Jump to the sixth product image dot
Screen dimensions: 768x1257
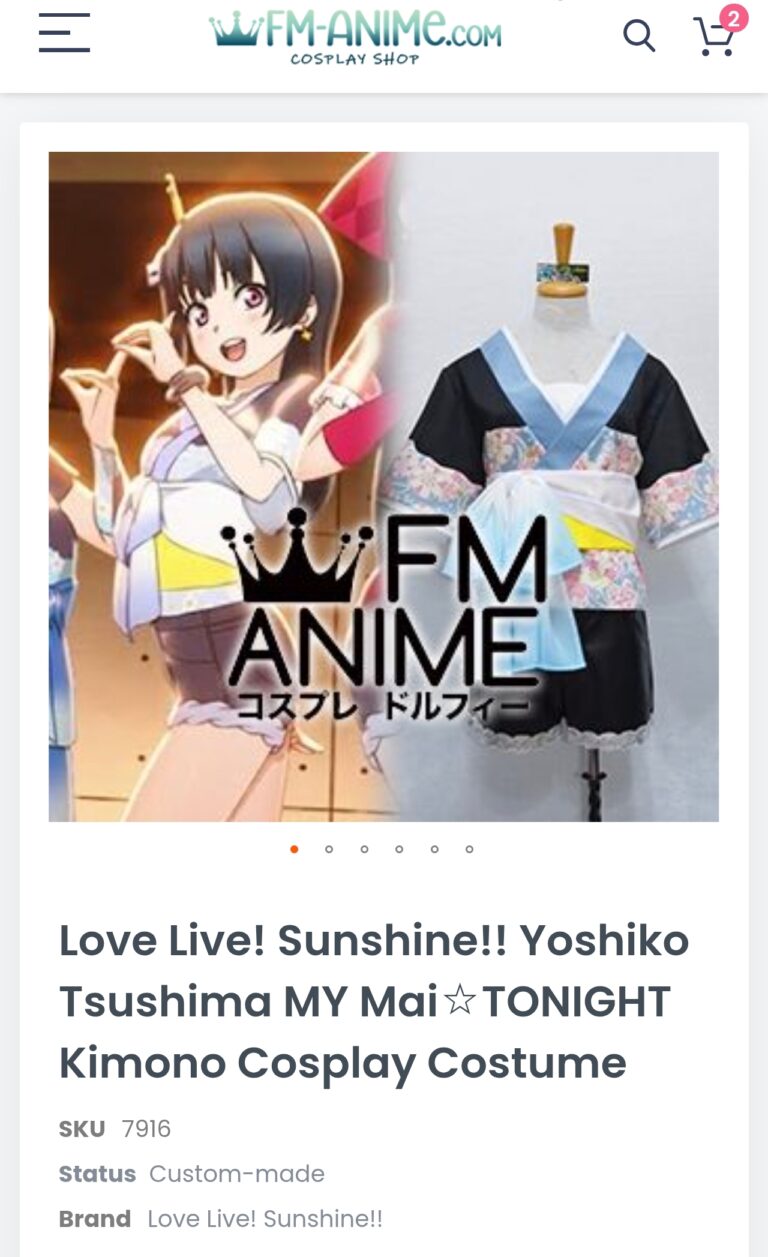click(469, 849)
